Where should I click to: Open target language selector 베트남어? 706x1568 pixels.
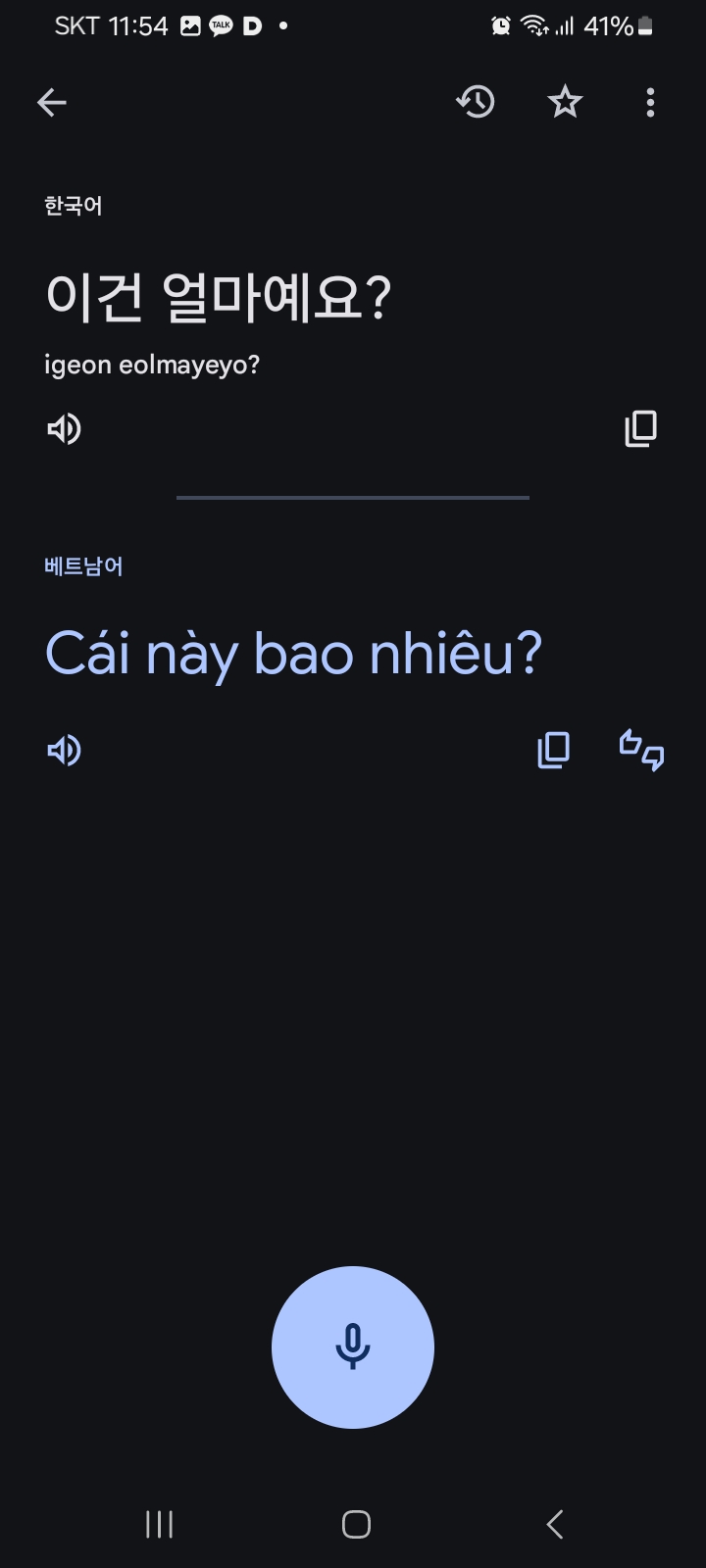point(83,565)
